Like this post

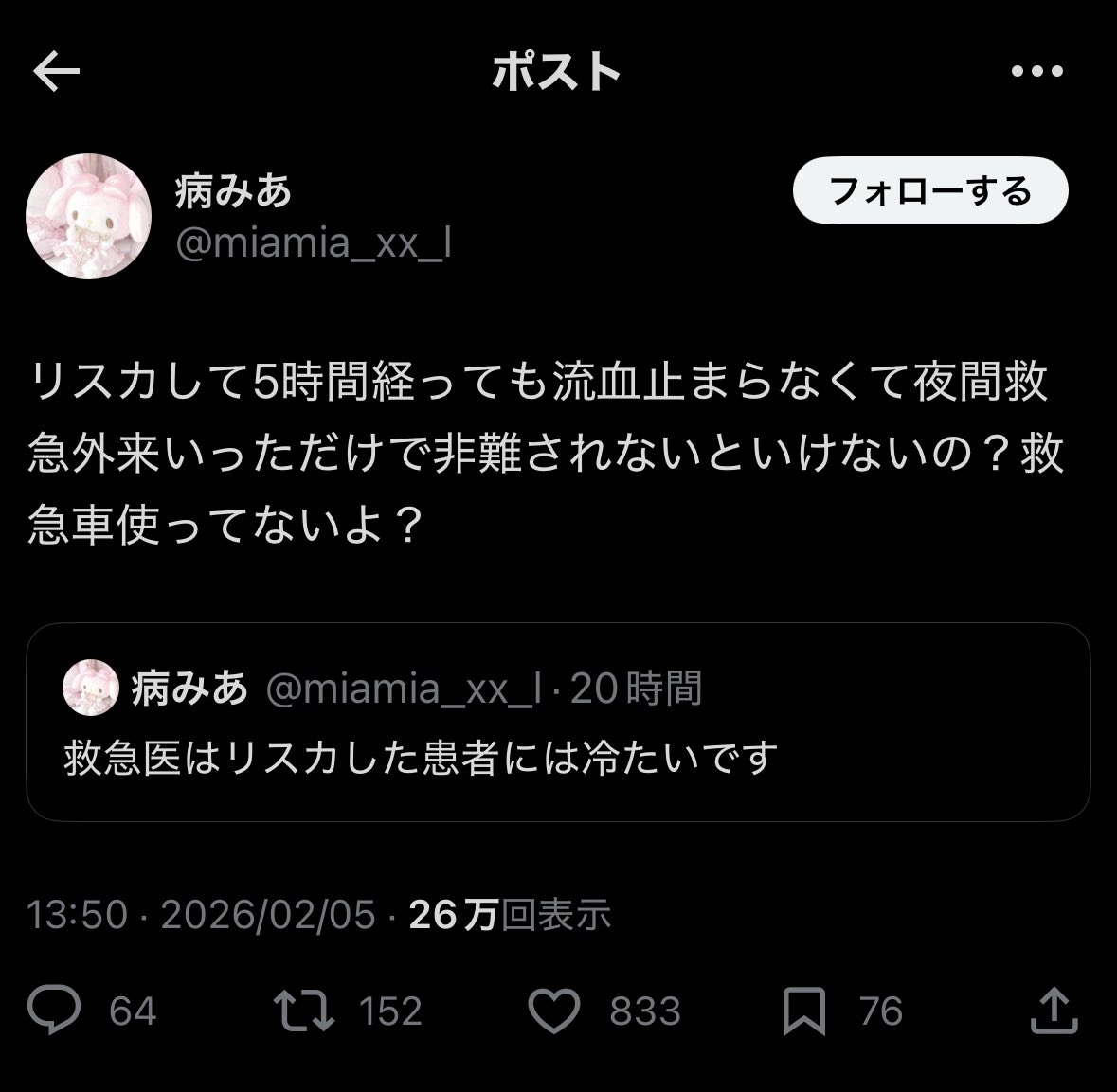click(553, 1010)
